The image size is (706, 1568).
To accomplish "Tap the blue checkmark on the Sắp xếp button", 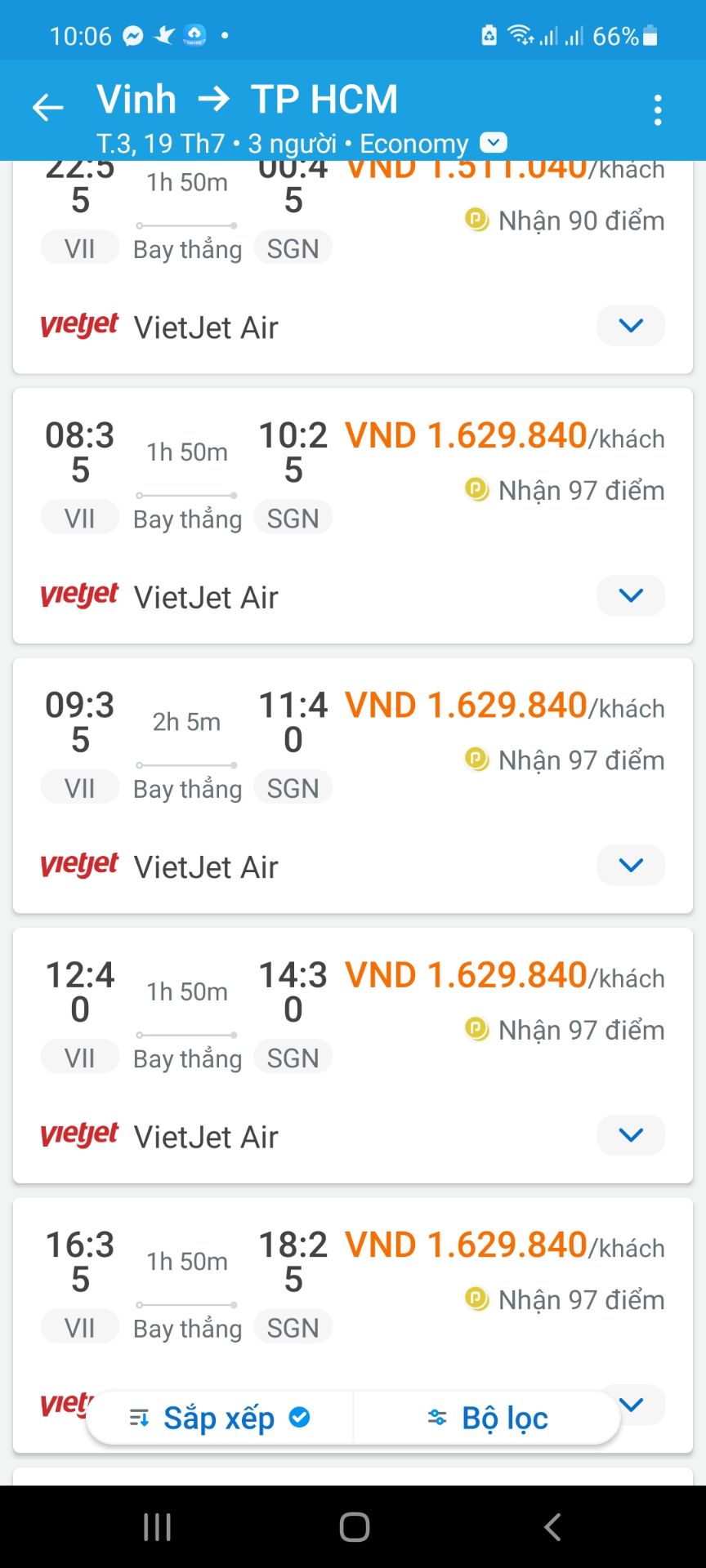I will tap(299, 1417).
